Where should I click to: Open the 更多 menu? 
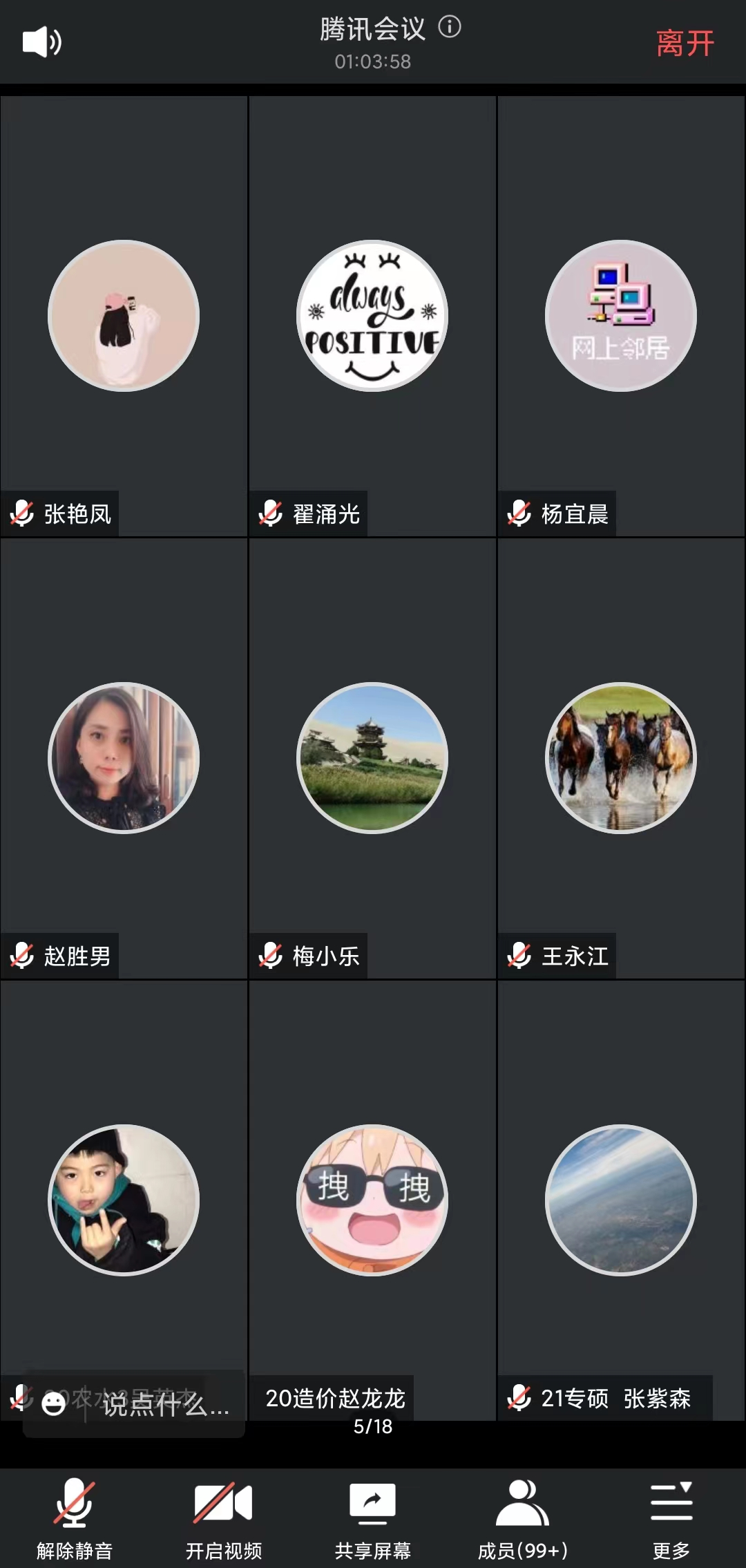click(x=671, y=1518)
